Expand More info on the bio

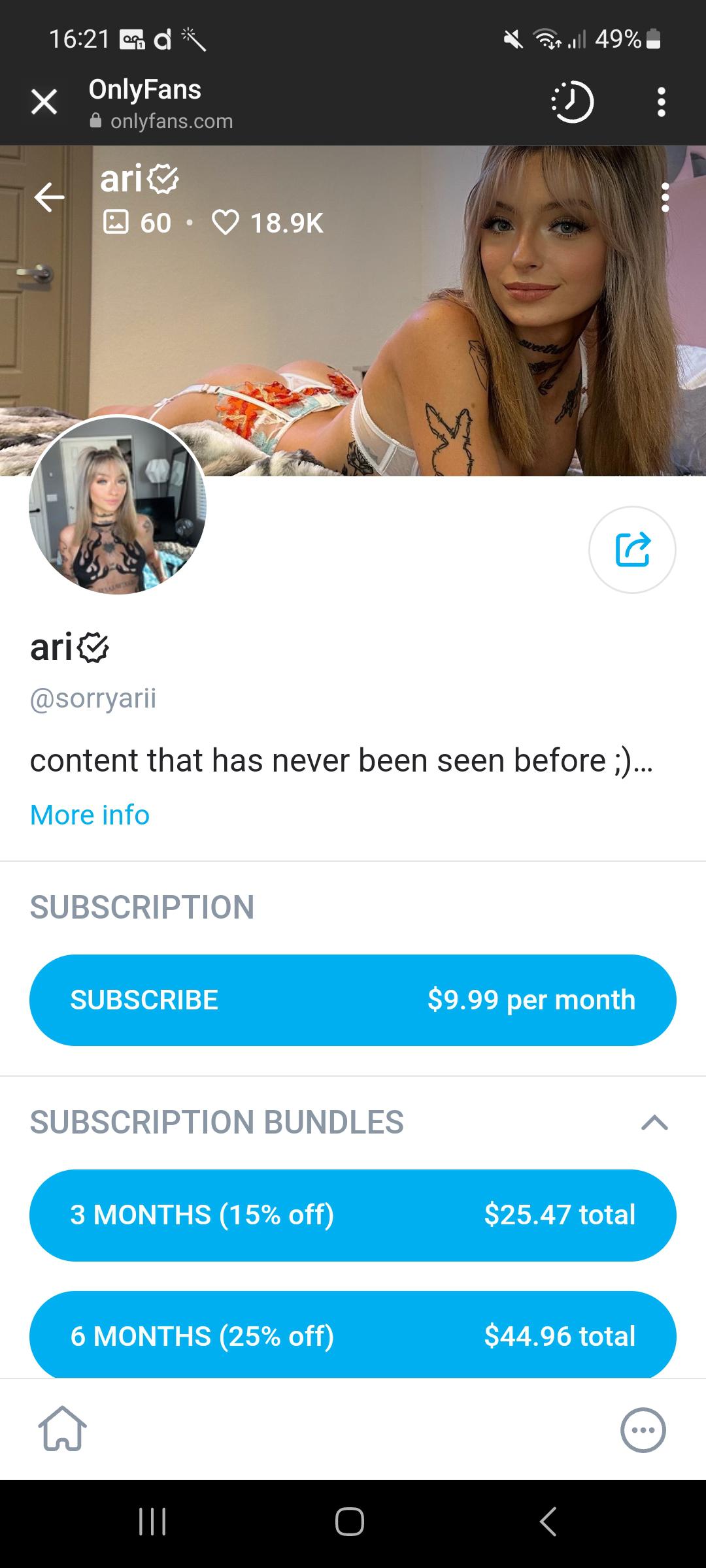tap(90, 815)
